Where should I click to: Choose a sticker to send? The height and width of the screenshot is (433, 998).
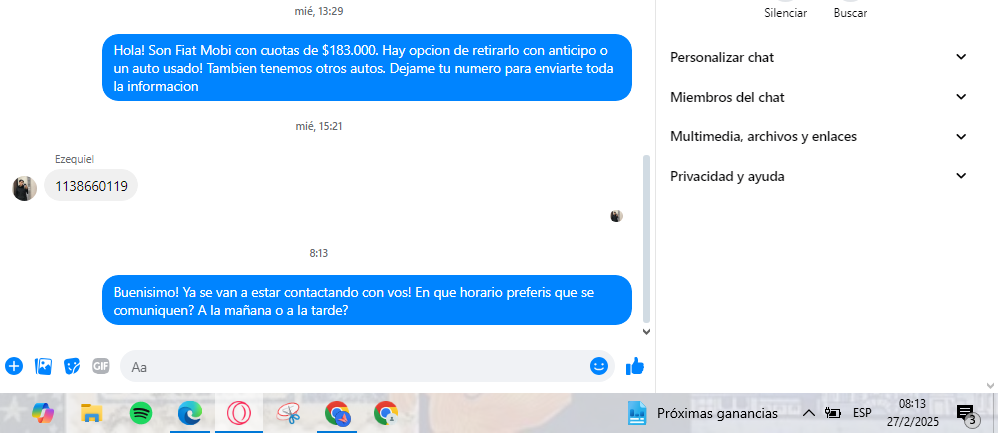point(72,366)
